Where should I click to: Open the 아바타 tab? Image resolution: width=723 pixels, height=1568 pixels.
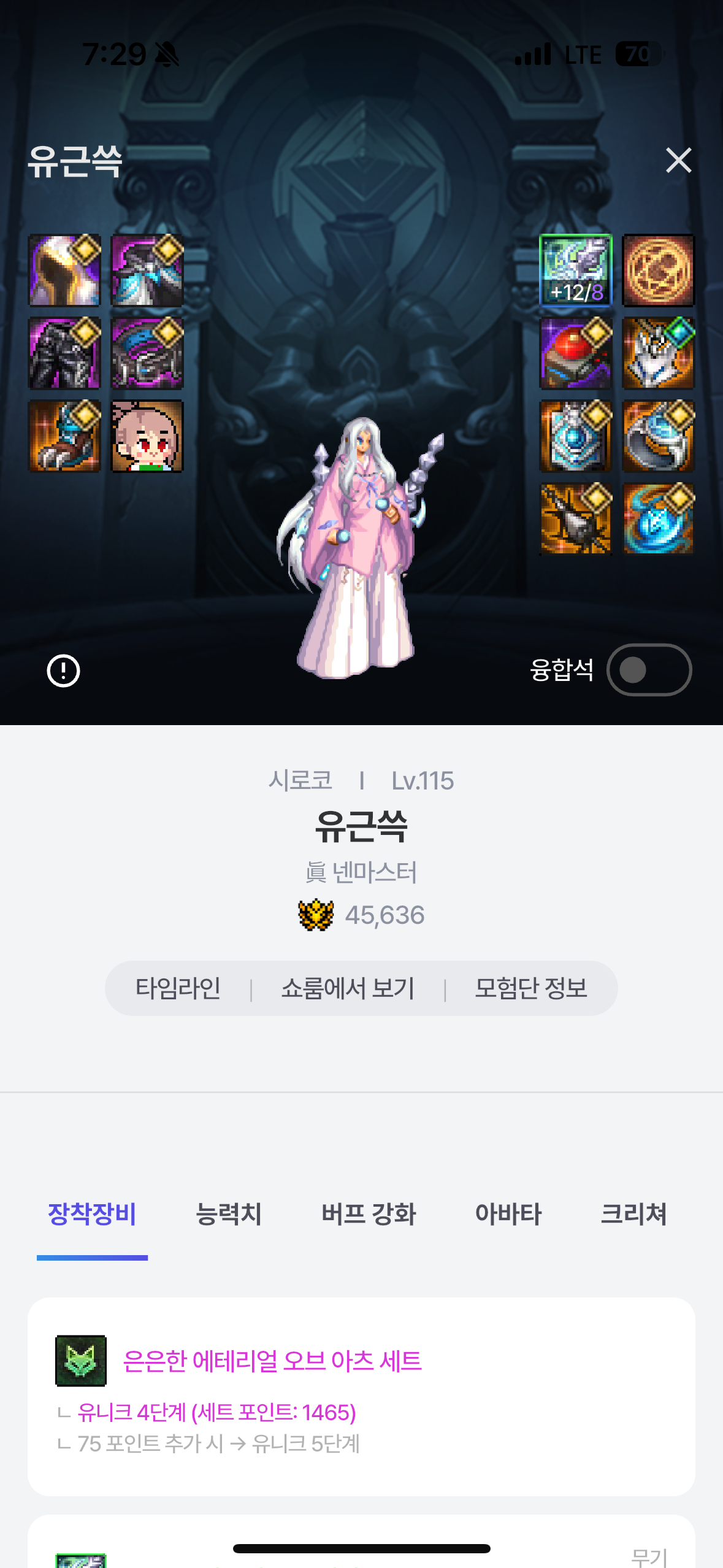click(x=508, y=1213)
